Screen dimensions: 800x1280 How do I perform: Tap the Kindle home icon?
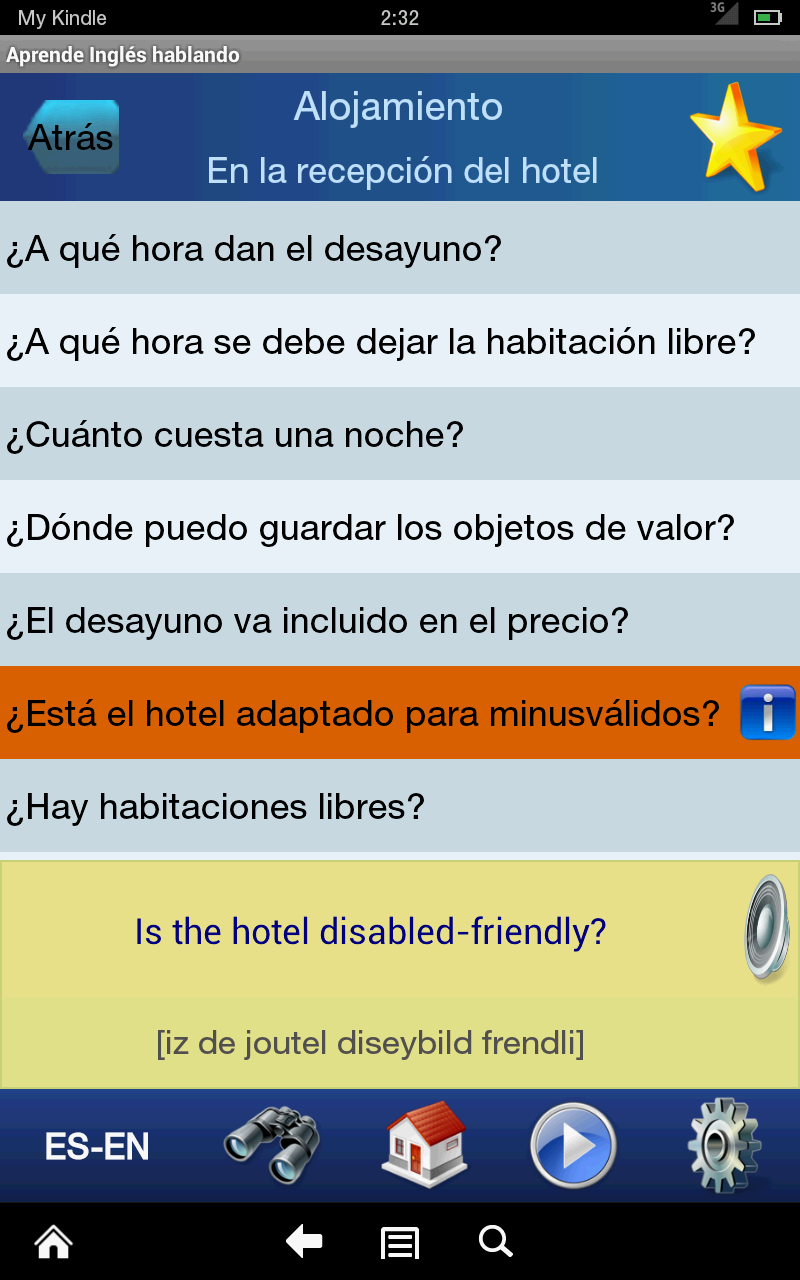(52, 1241)
